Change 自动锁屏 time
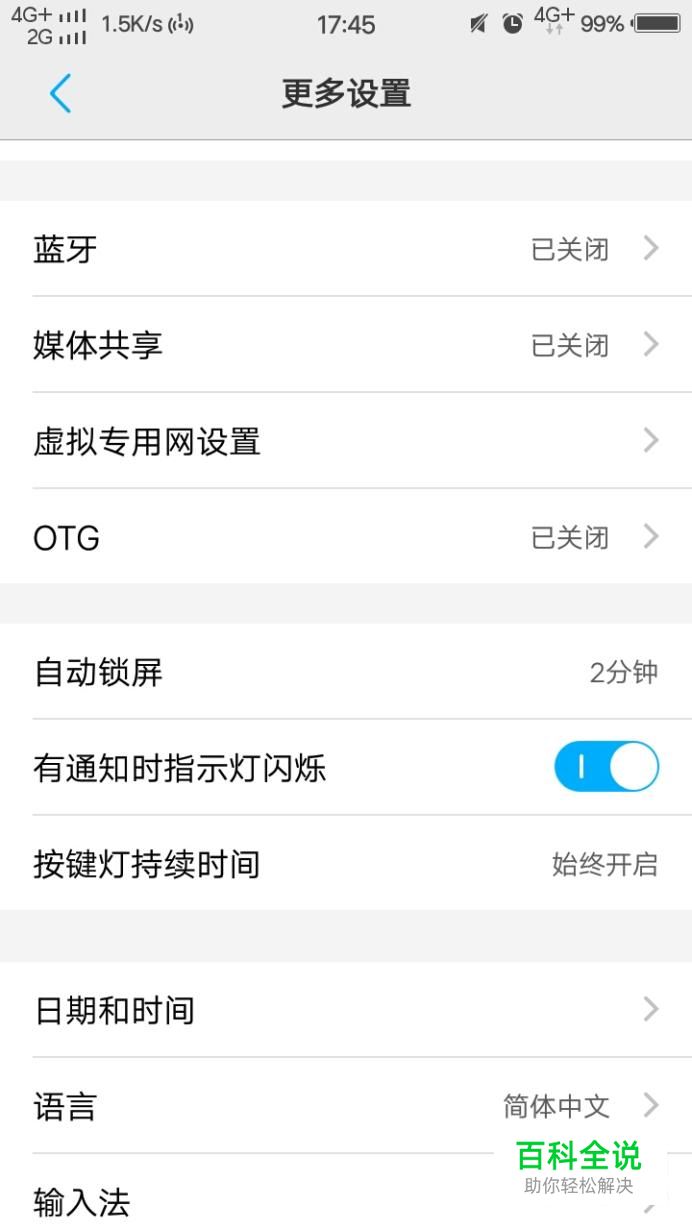This screenshot has width=692, height=1230. 346,671
